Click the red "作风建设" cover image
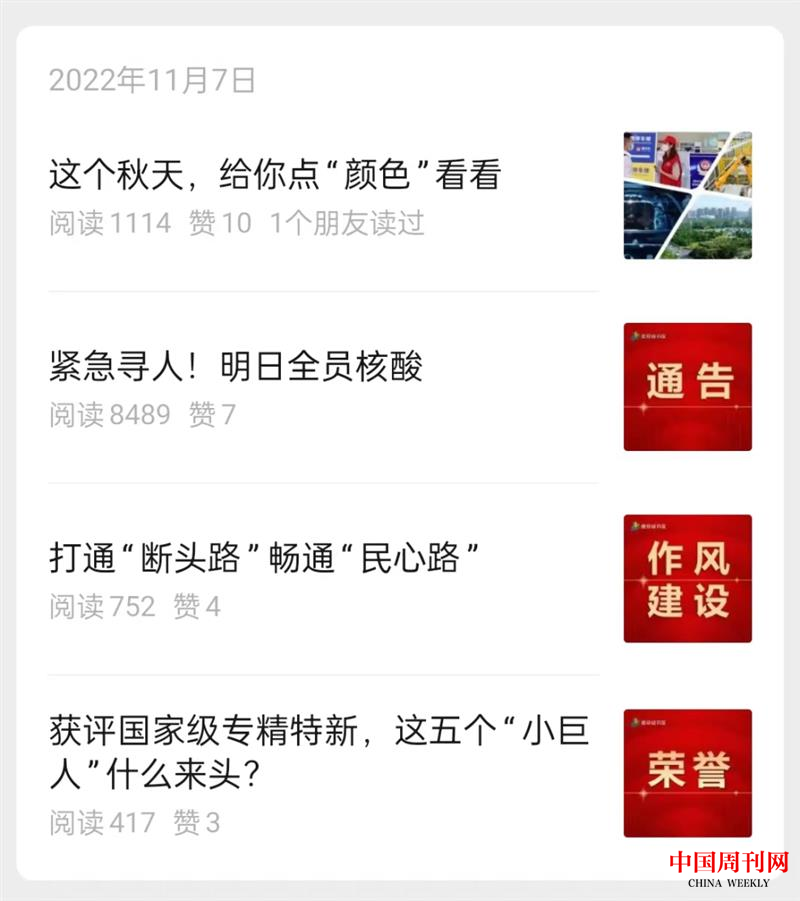The height and width of the screenshot is (901, 800). pyautogui.click(x=686, y=578)
